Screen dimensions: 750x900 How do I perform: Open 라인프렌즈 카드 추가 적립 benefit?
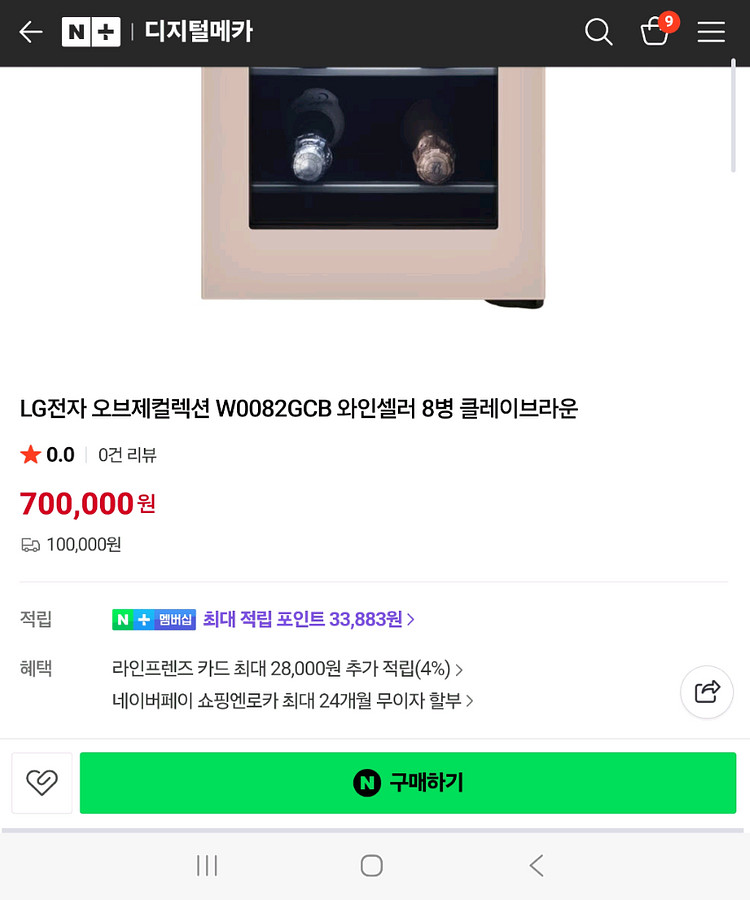pos(287,668)
